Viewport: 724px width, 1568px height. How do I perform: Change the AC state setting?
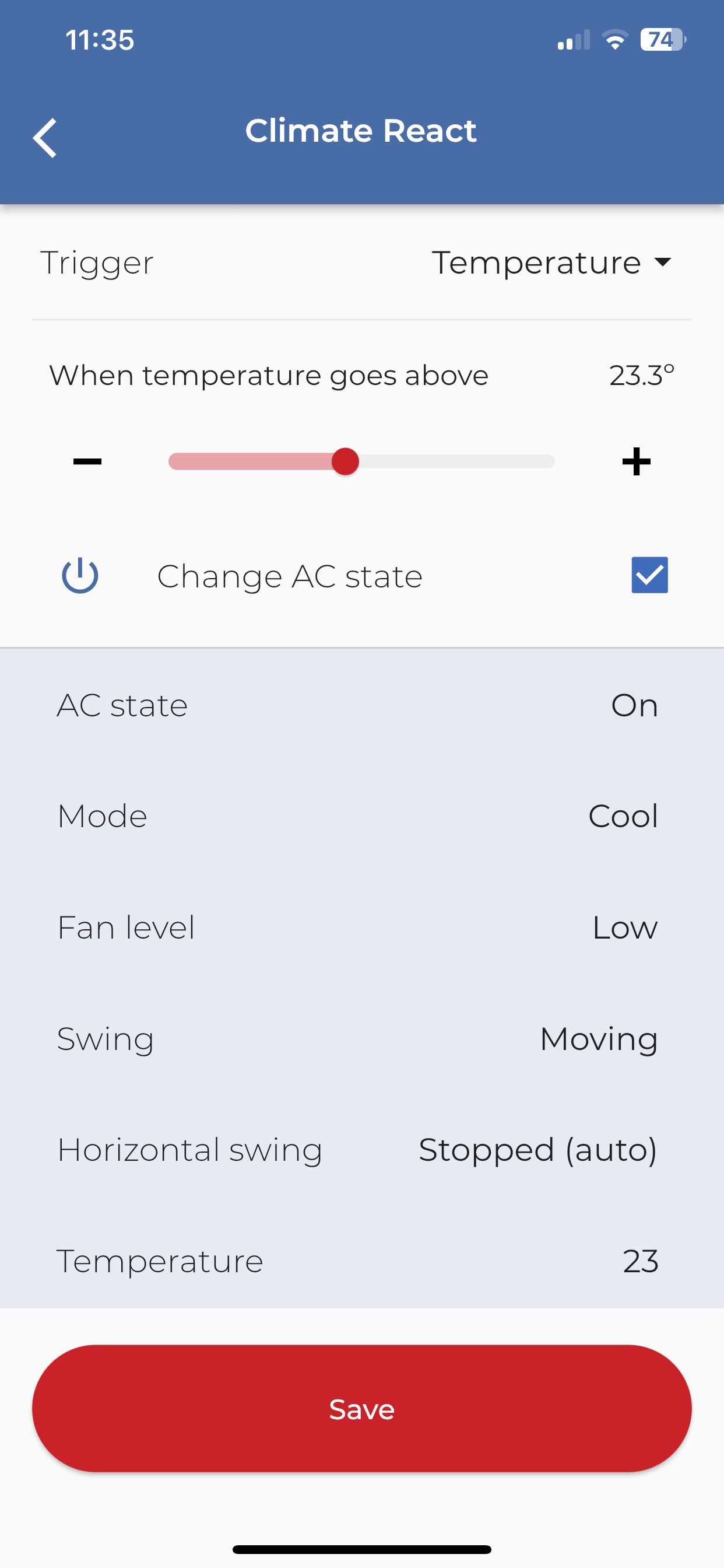point(362,705)
